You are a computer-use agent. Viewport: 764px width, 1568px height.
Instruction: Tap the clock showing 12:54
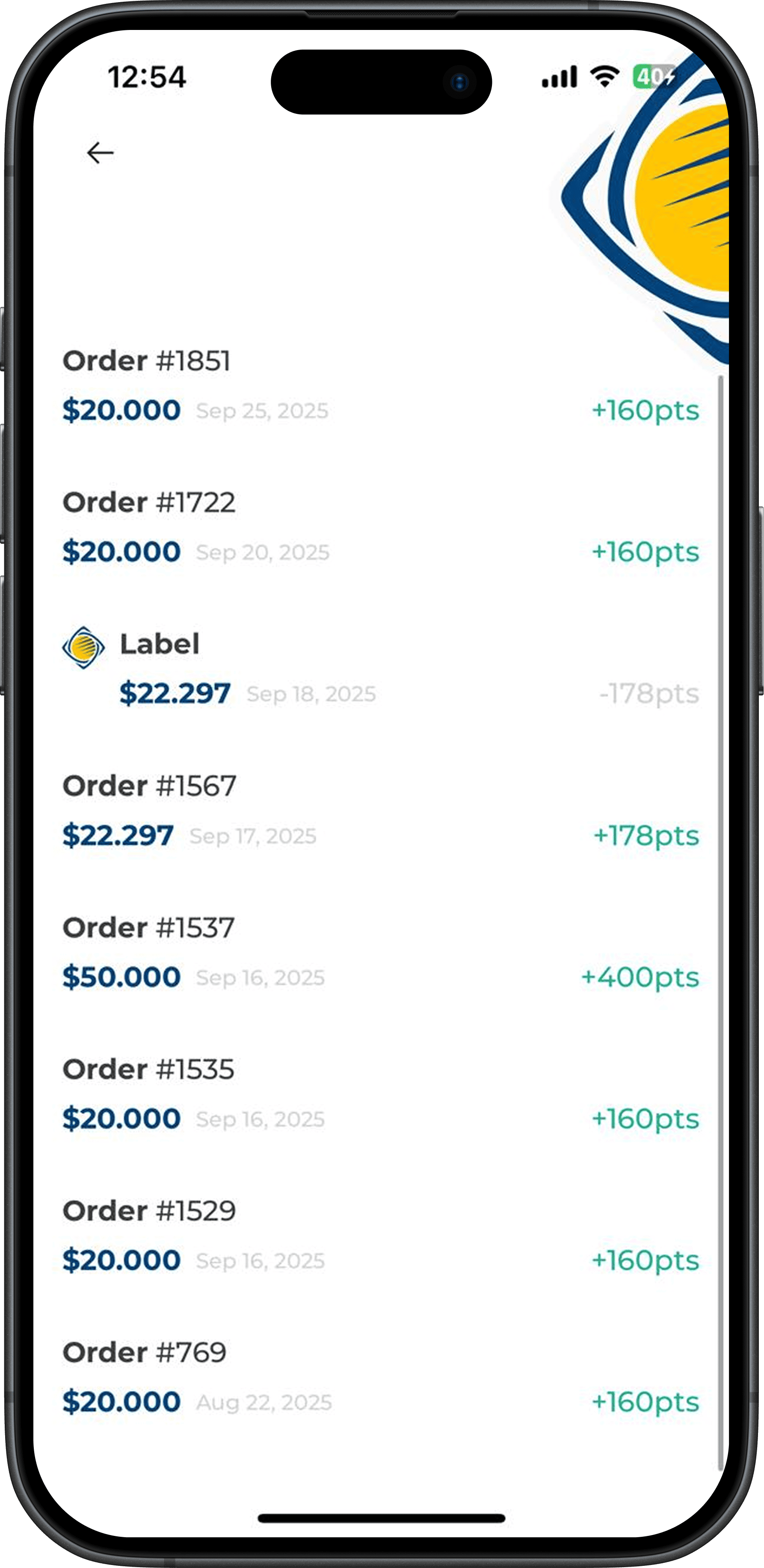[148, 77]
